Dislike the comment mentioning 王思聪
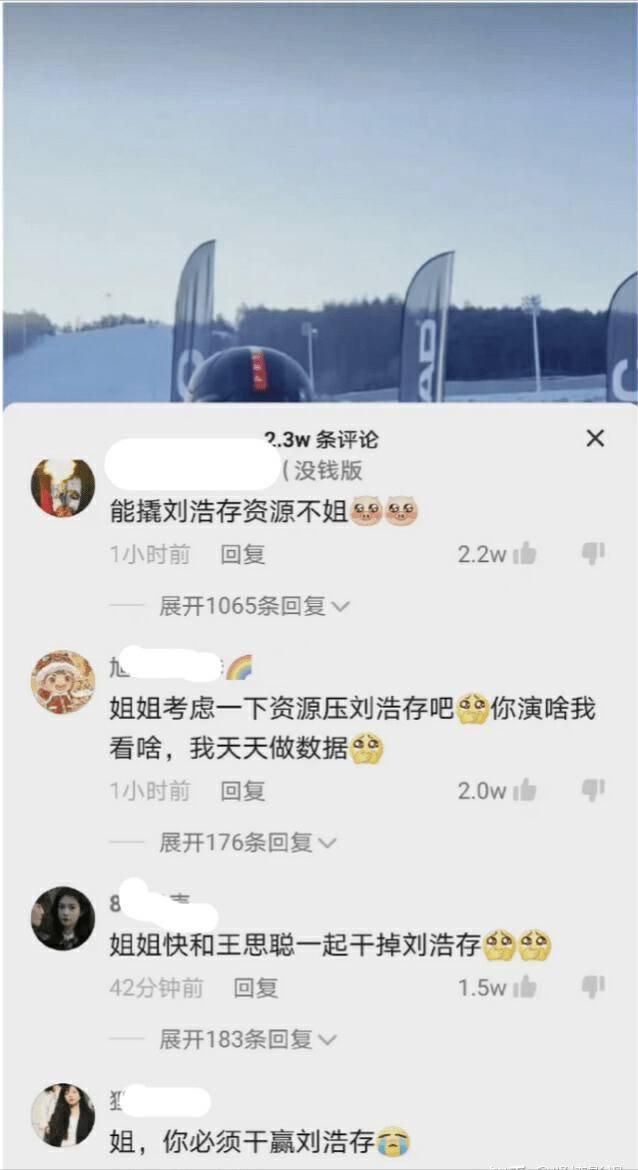Viewport: 638px width, 1170px height. pos(592,987)
